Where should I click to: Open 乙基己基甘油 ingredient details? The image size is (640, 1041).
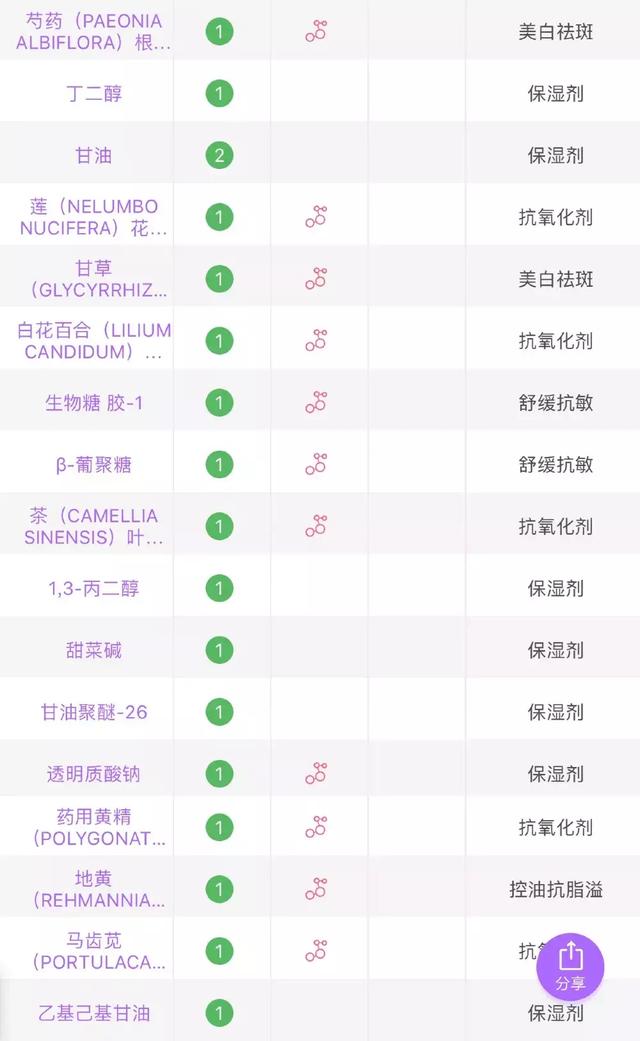(x=94, y=1013)
